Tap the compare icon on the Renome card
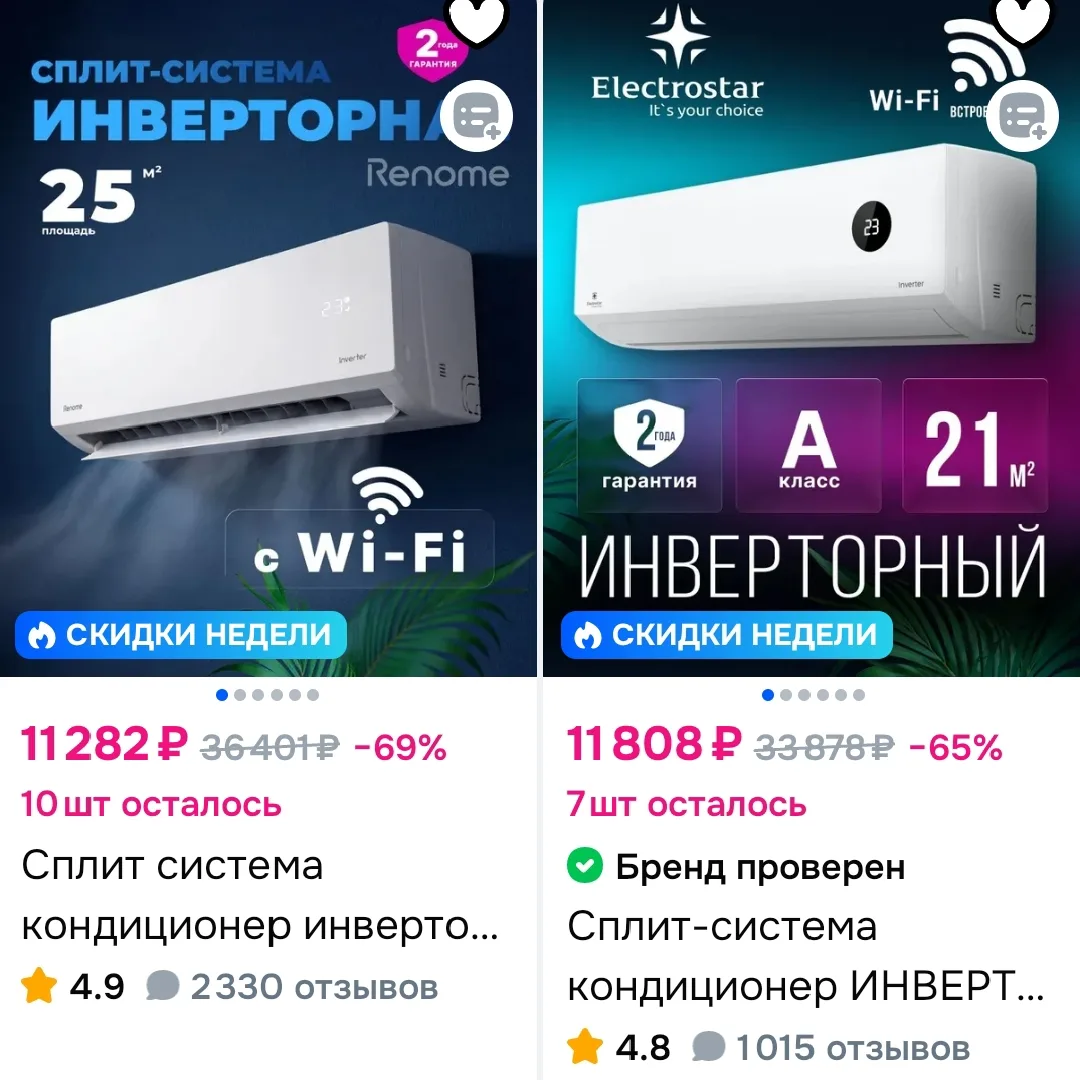Image resolution: width=1080 pixels, height=1080 pixels. pyautogui.click(x=477, y=115)
